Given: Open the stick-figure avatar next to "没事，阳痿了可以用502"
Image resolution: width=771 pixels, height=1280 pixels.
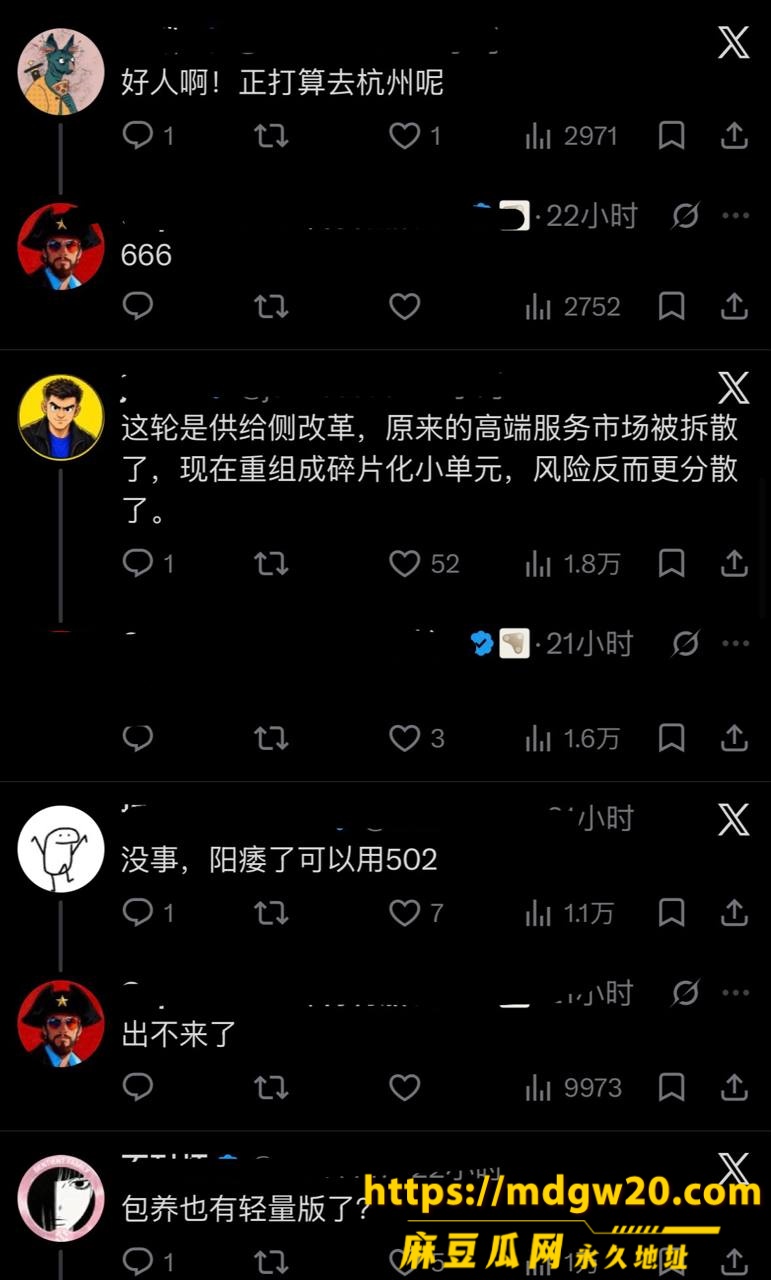Looking at the screenshot, I should click(61, 849).
